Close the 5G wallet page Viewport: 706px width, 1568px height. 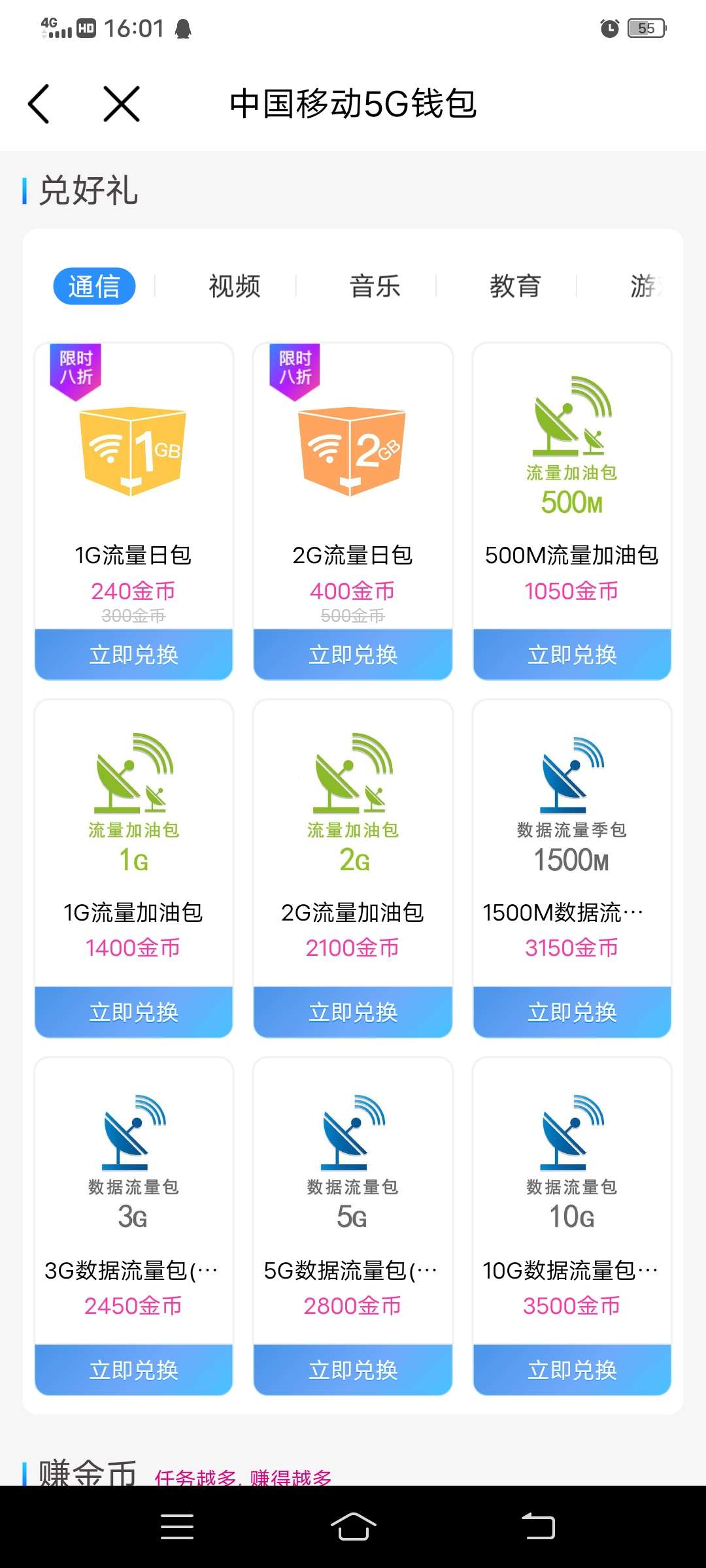point(122,104)
